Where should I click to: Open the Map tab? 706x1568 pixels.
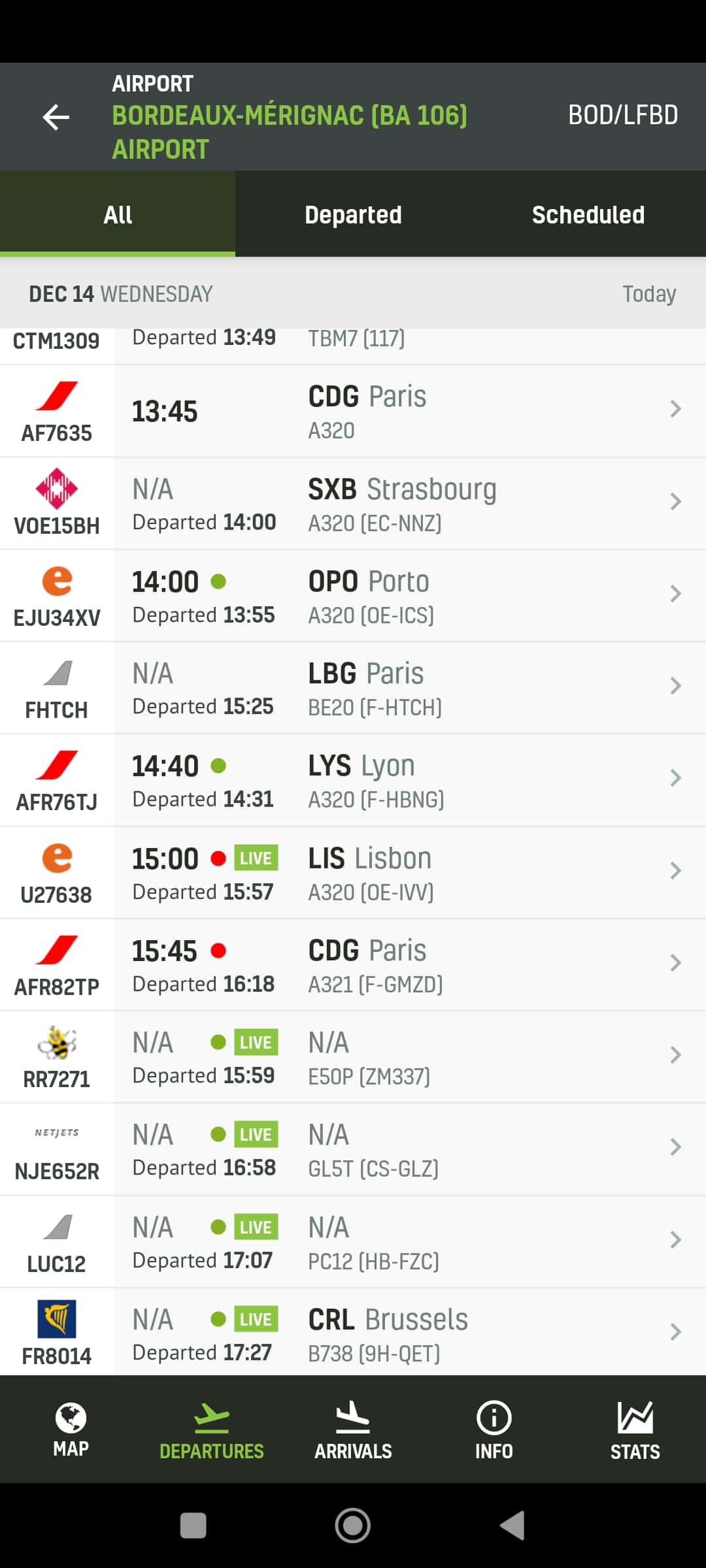point(71,1429)
